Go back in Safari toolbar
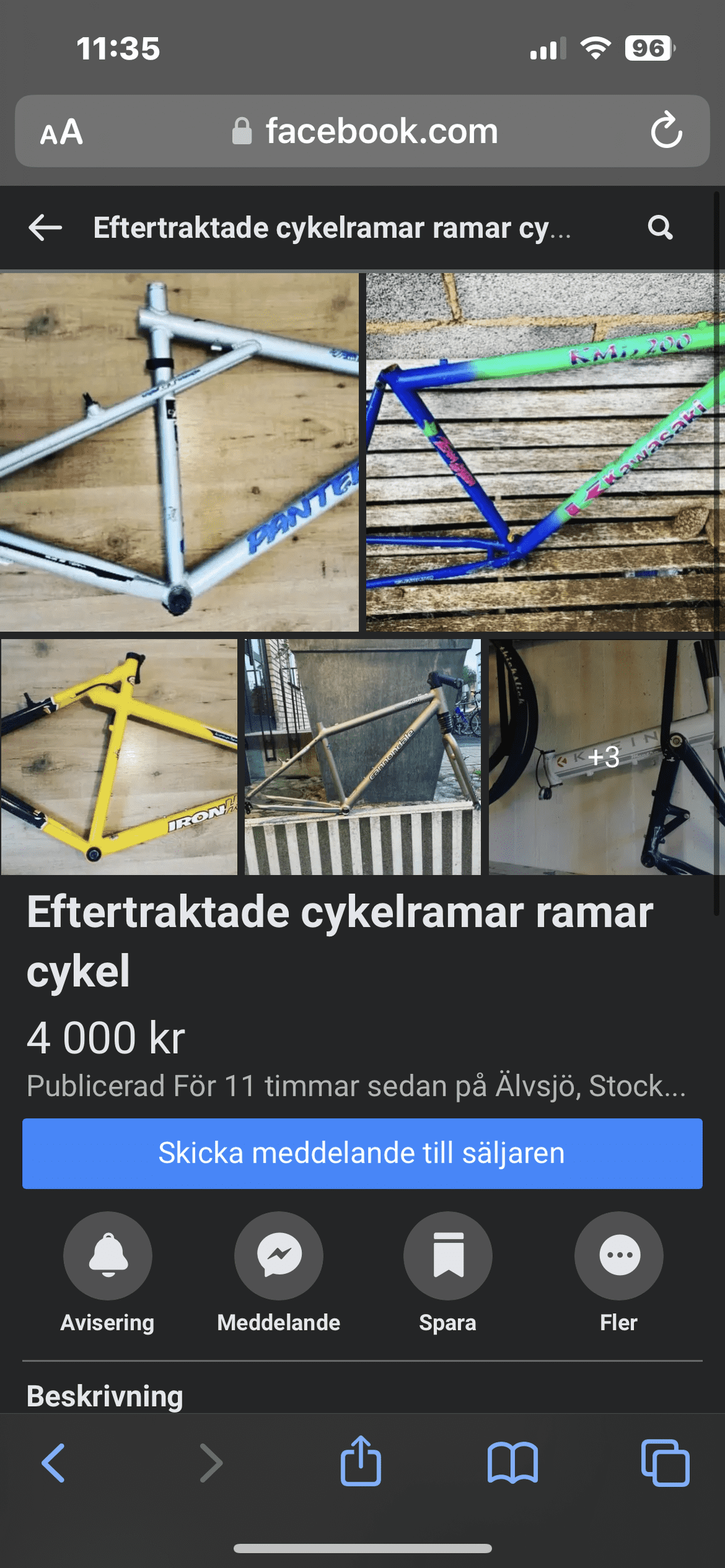 point(53,1463)
